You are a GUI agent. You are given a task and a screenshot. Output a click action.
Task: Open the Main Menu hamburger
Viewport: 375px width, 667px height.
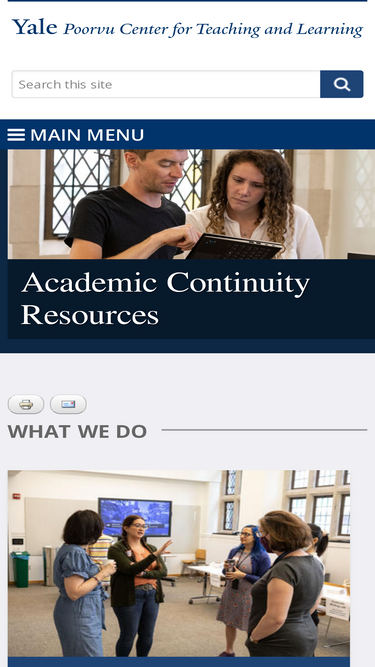click(x=76, y=135)
